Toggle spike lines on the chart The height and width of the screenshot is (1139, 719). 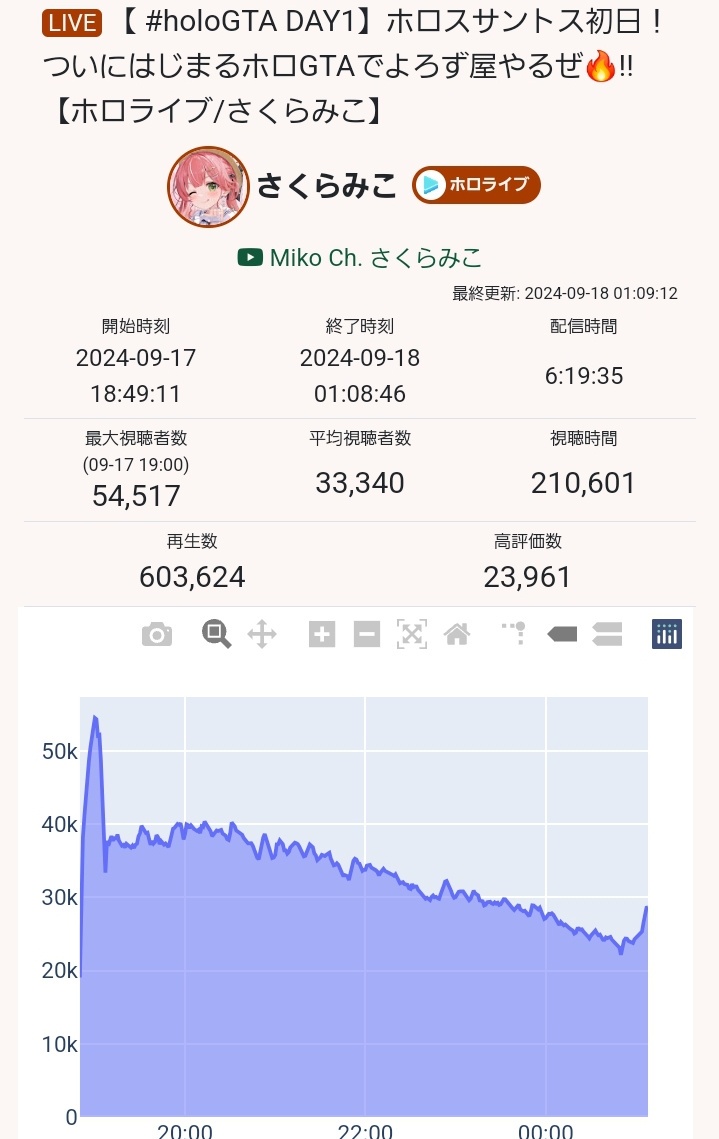coord(514,634)
